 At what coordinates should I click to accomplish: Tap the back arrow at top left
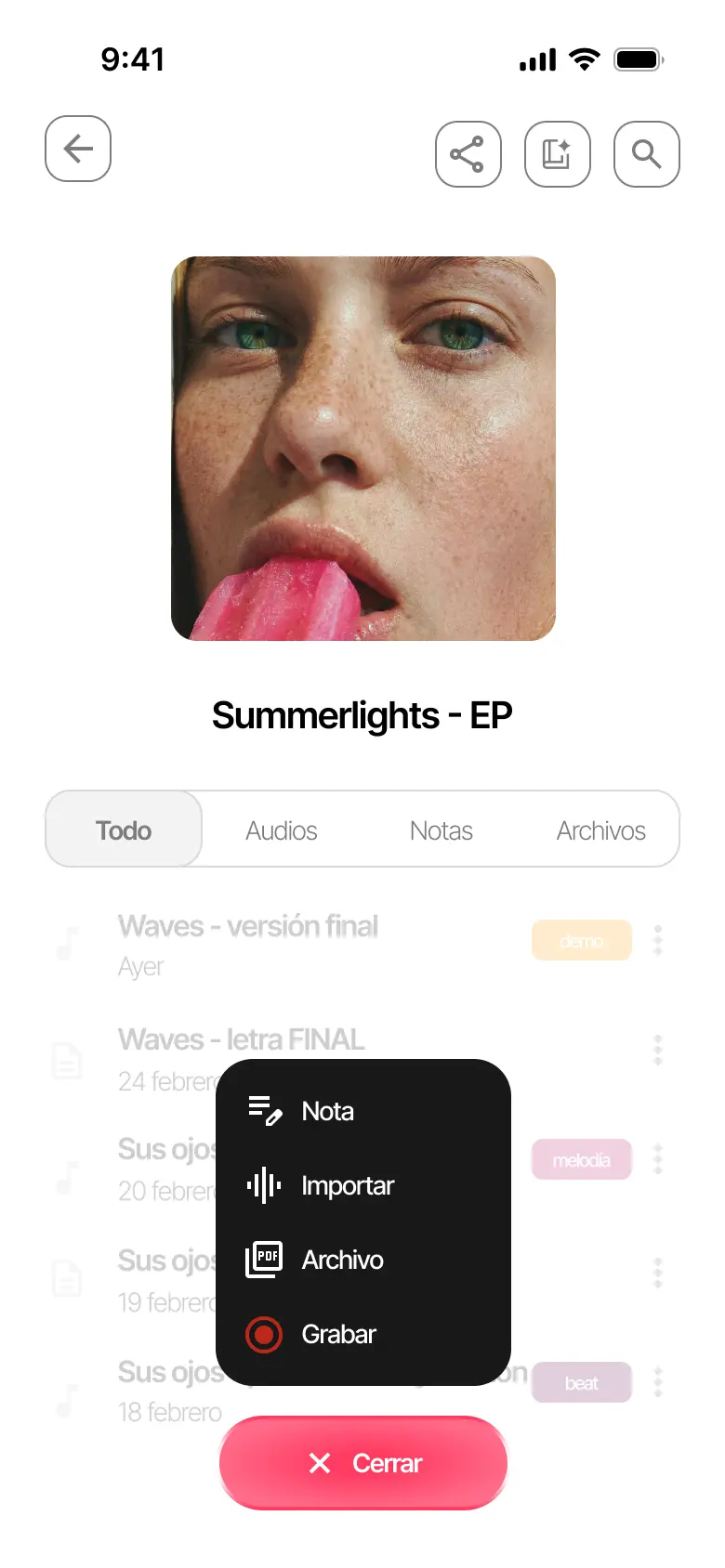pyautogui.click(x=78, y=150)
